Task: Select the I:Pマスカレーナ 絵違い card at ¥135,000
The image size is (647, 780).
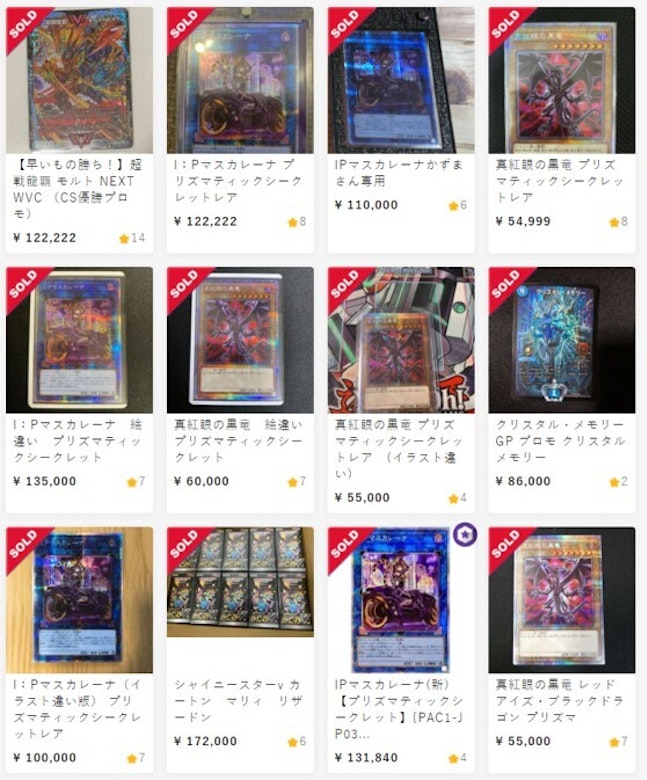Action: click(79, 340)
